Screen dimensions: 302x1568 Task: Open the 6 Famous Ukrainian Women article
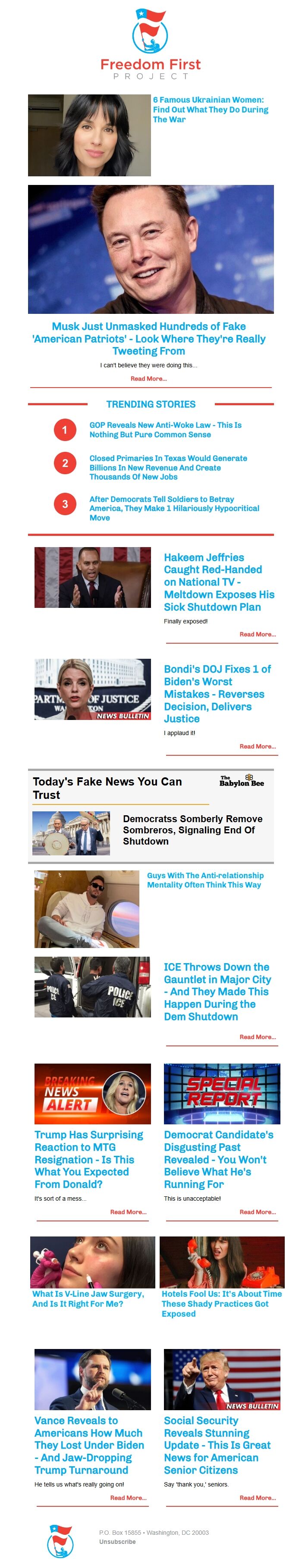(x=210, y=110)
